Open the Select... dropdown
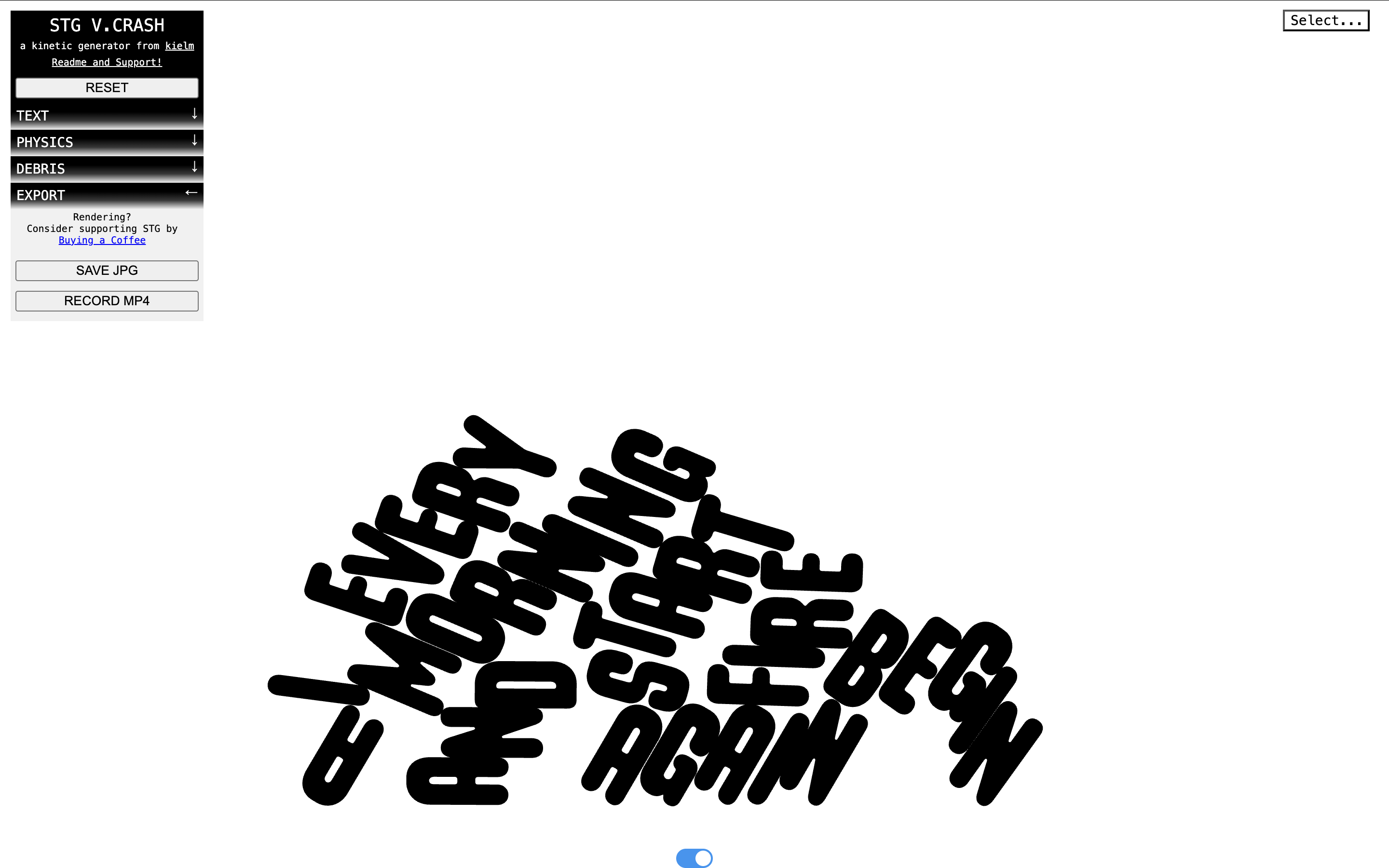This screenshot has height=868, width=1389. [1325, 21]
